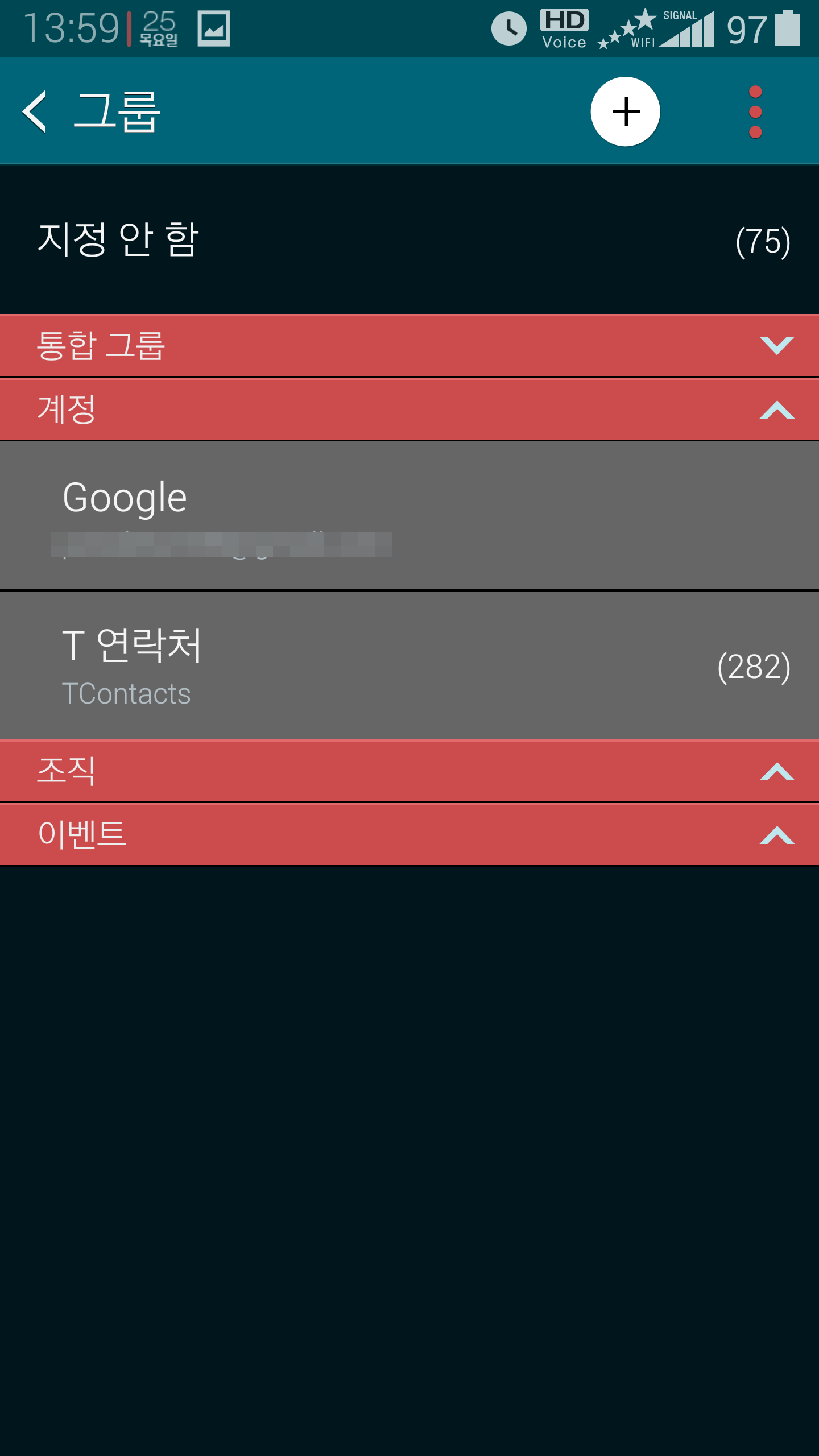Expand the 통합 그룹 section

click(409, 346)
